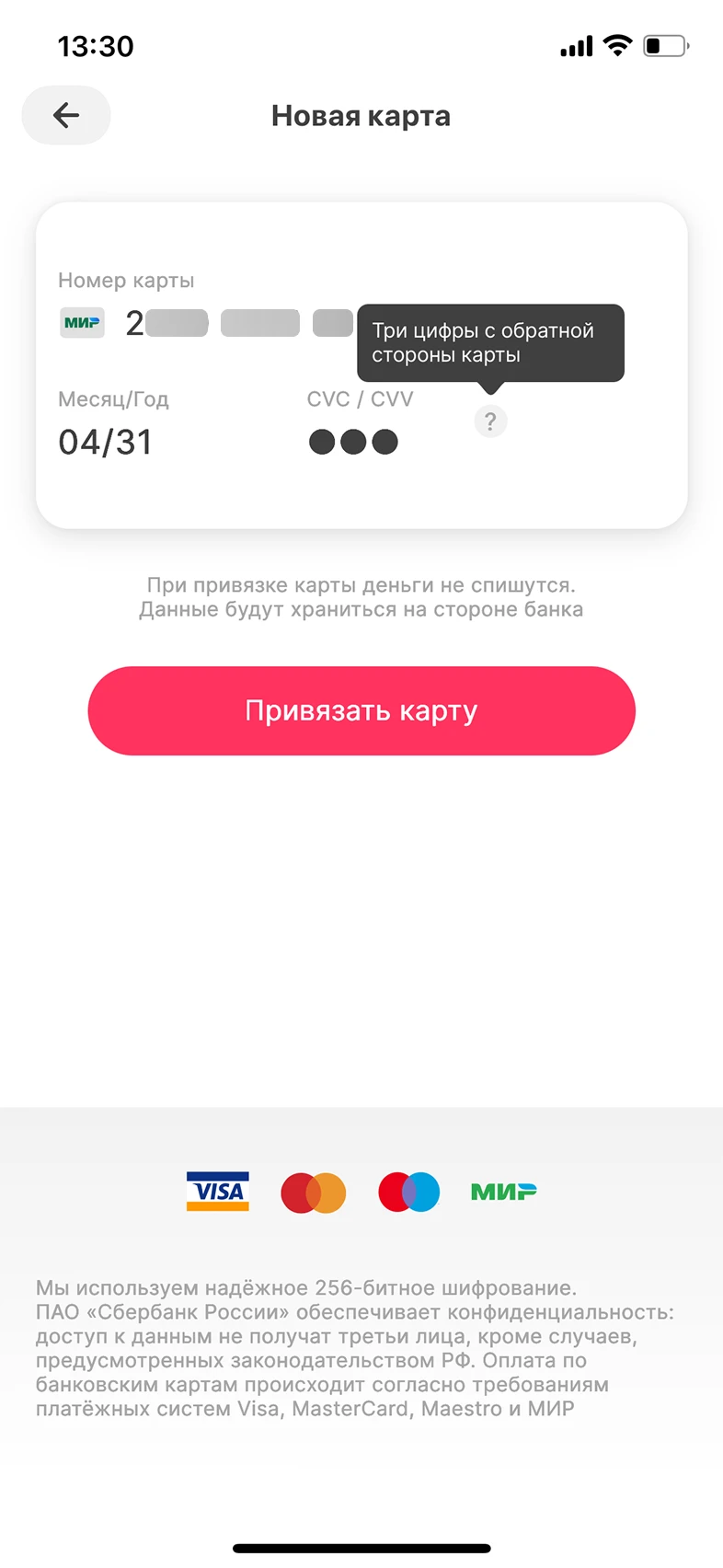Tap the card number field
The width and height of the screenshot is (723, 1568).
239,323
